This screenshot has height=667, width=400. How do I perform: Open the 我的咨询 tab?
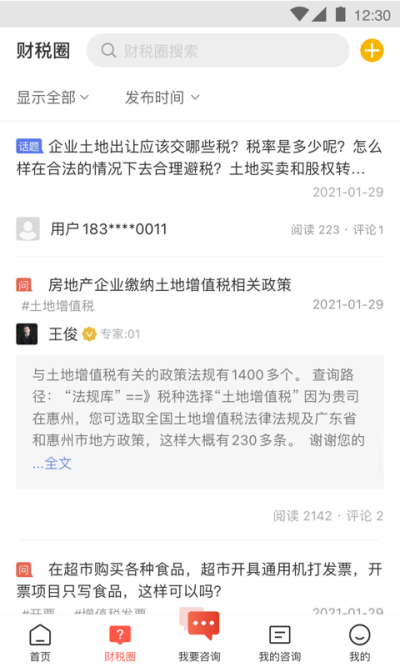(x=280, y=642)
